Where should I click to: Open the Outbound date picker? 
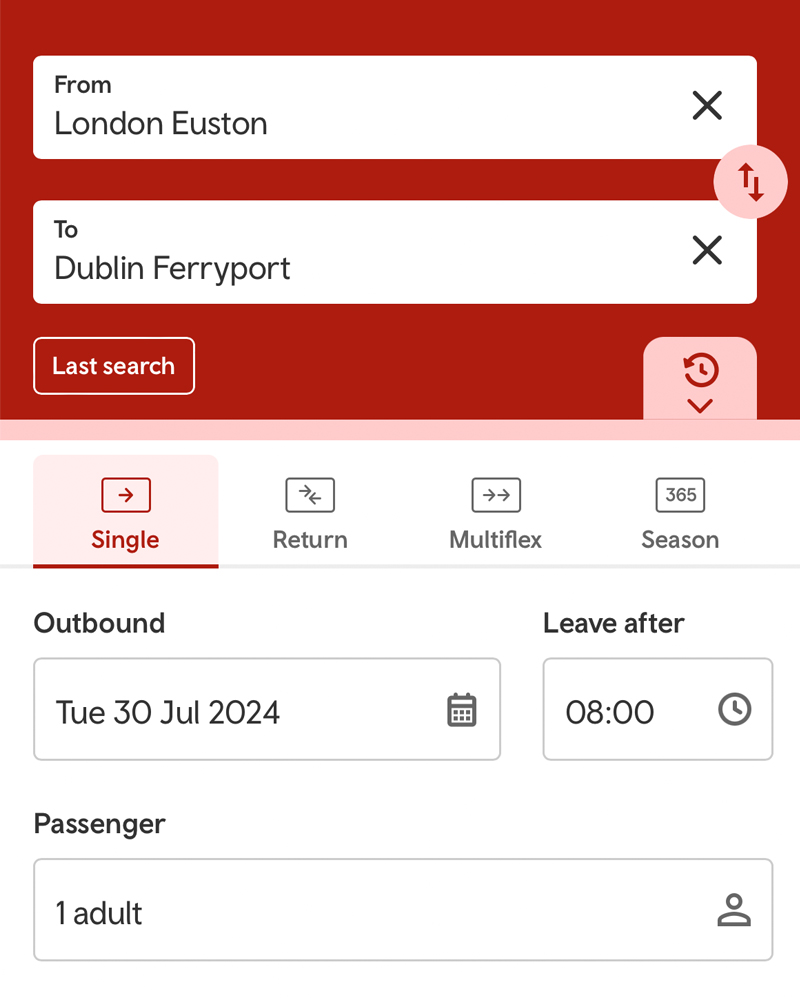click(x=267, y=710)
